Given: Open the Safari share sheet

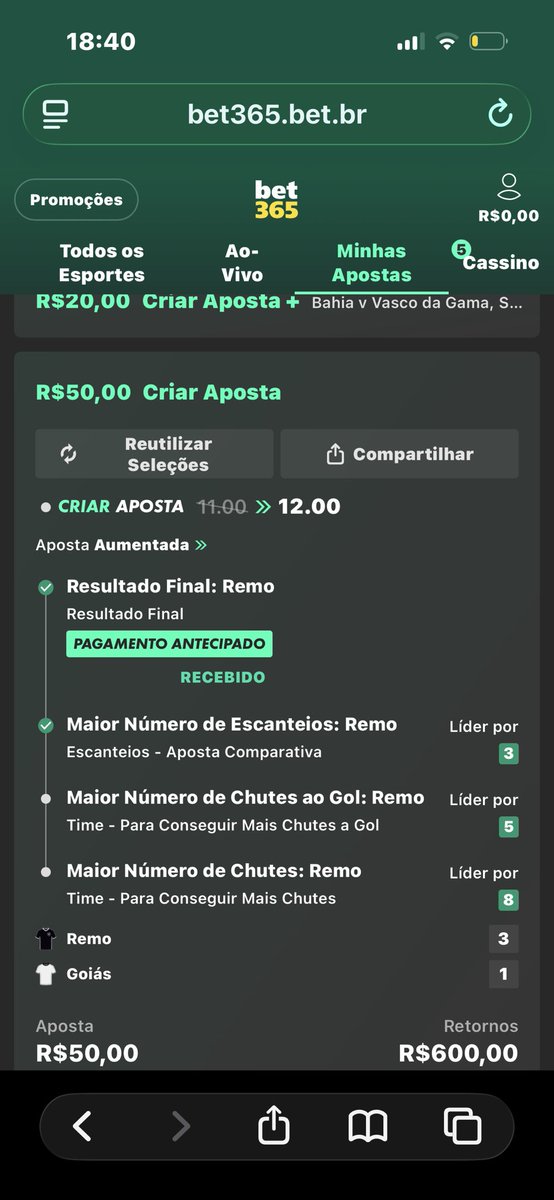Looking at the screenshot, I should [273, 1126].
